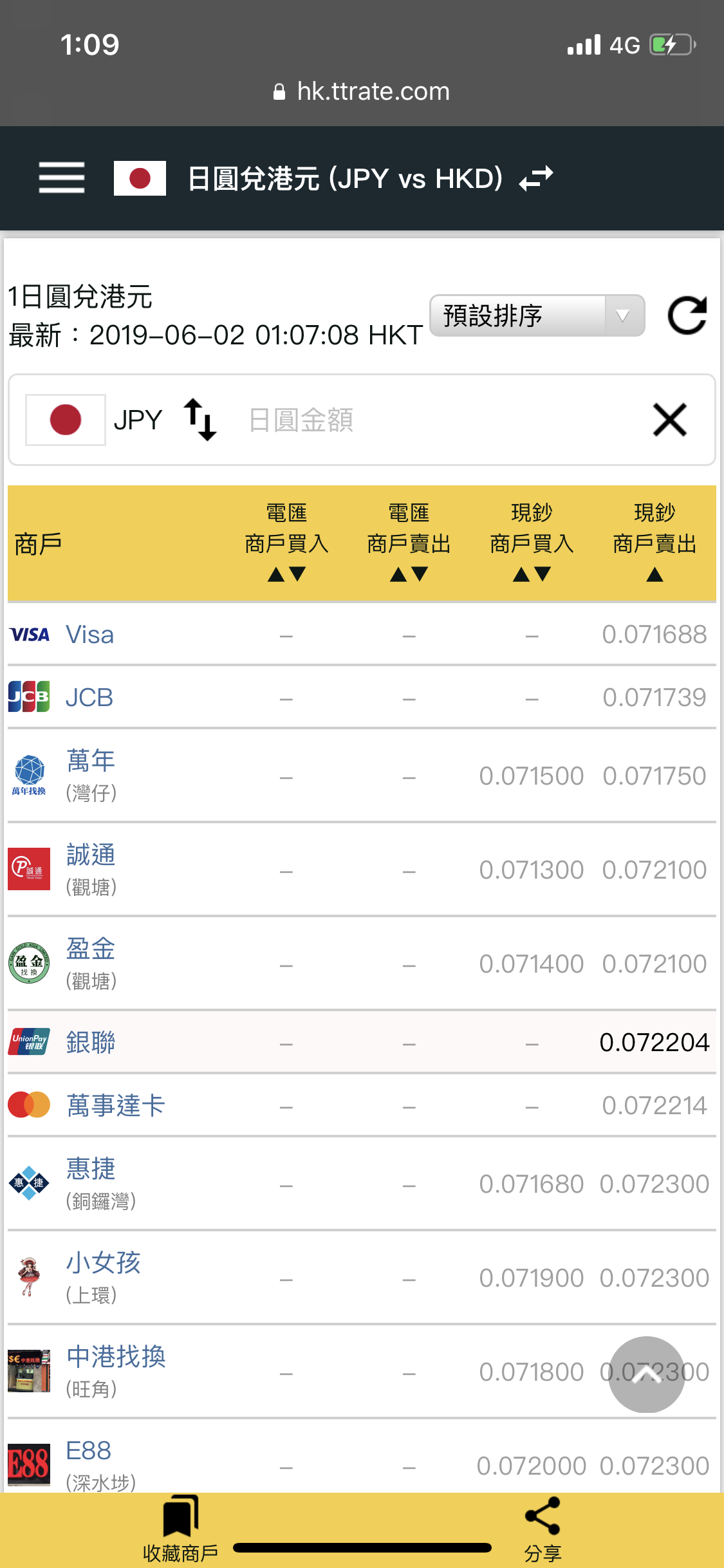Refresh the exchange rates
724x1568 pixels.
pyautogui.click(x=687, y=315)
